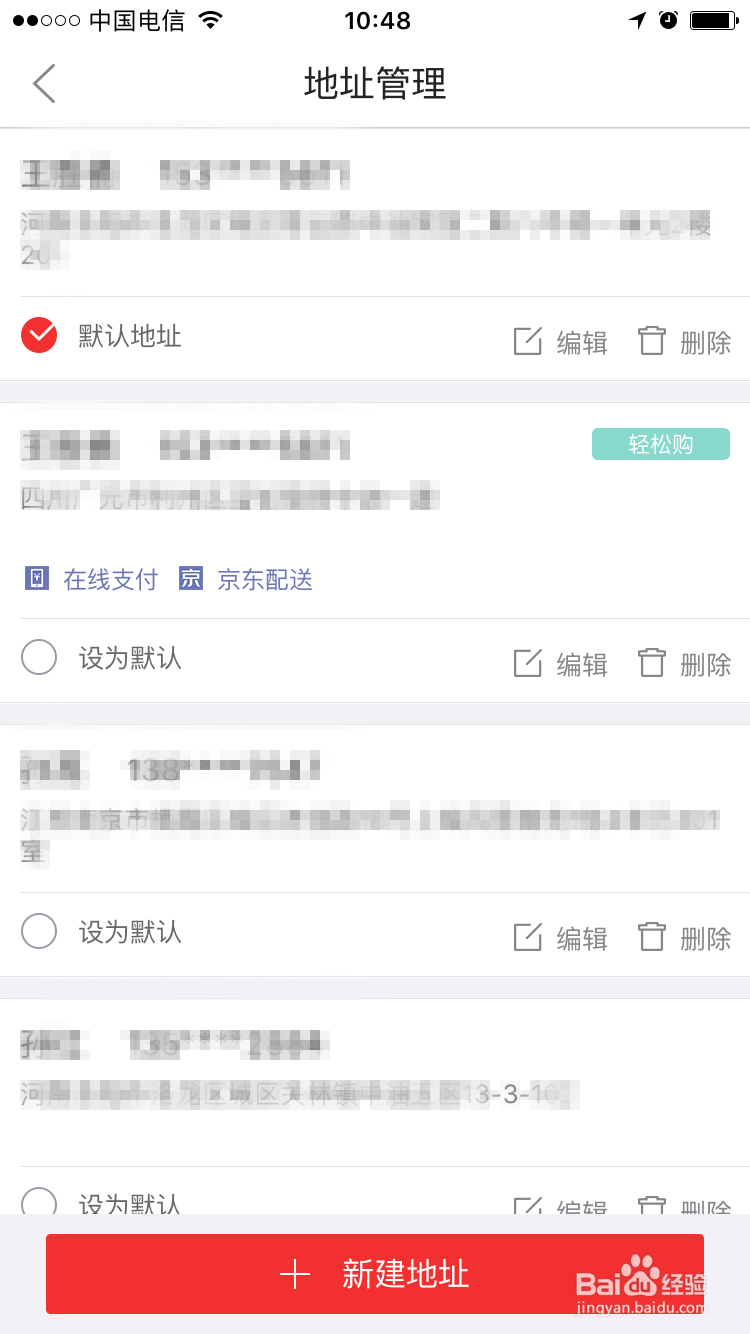Tap the trash icon on the second address
The width and height of the screenshot is (750, 1334).
coord(651,662)
